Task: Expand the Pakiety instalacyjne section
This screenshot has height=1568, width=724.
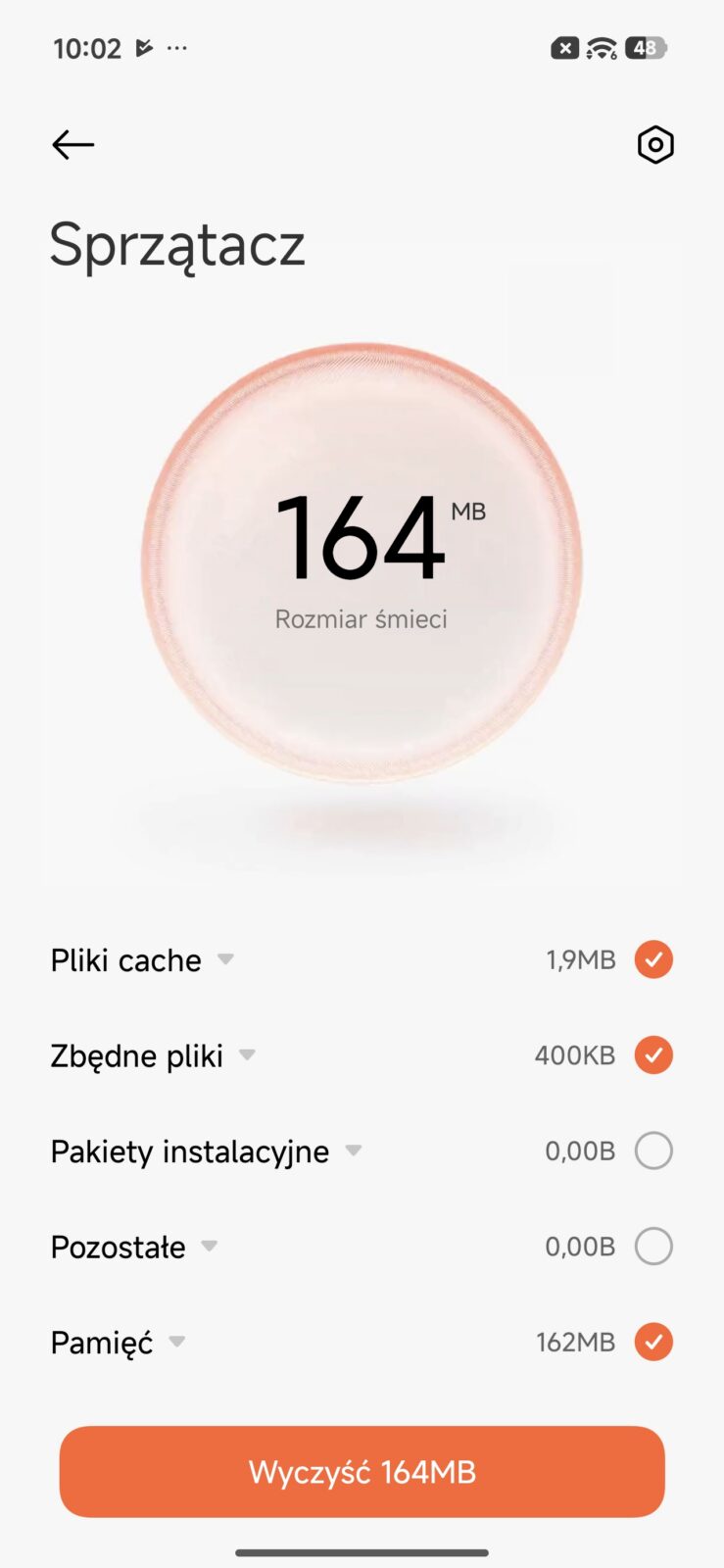Action: 354,1151
